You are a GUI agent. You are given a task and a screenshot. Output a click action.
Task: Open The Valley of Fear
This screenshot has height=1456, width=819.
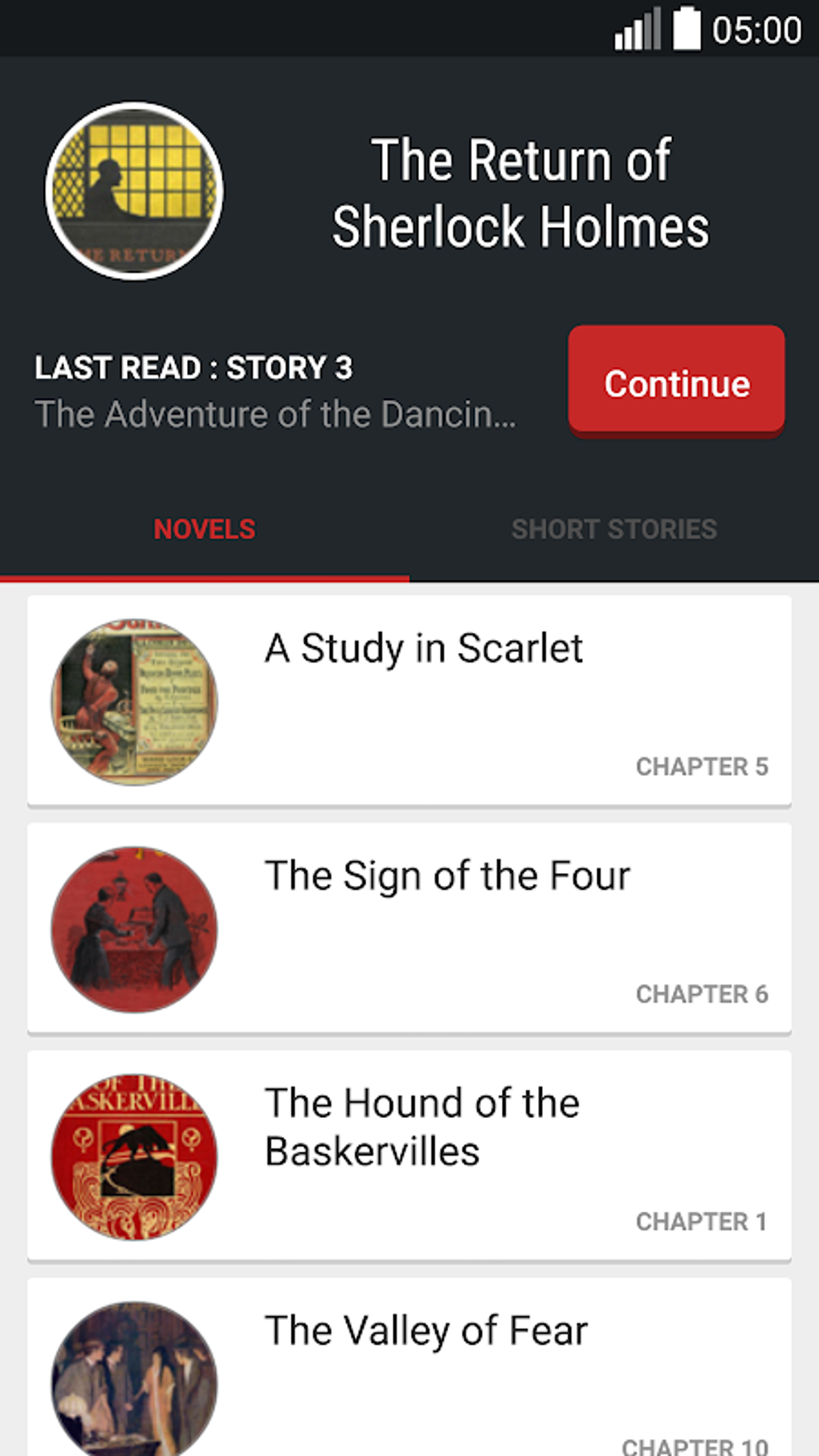pyautogui.click(x=409, y=1367)
